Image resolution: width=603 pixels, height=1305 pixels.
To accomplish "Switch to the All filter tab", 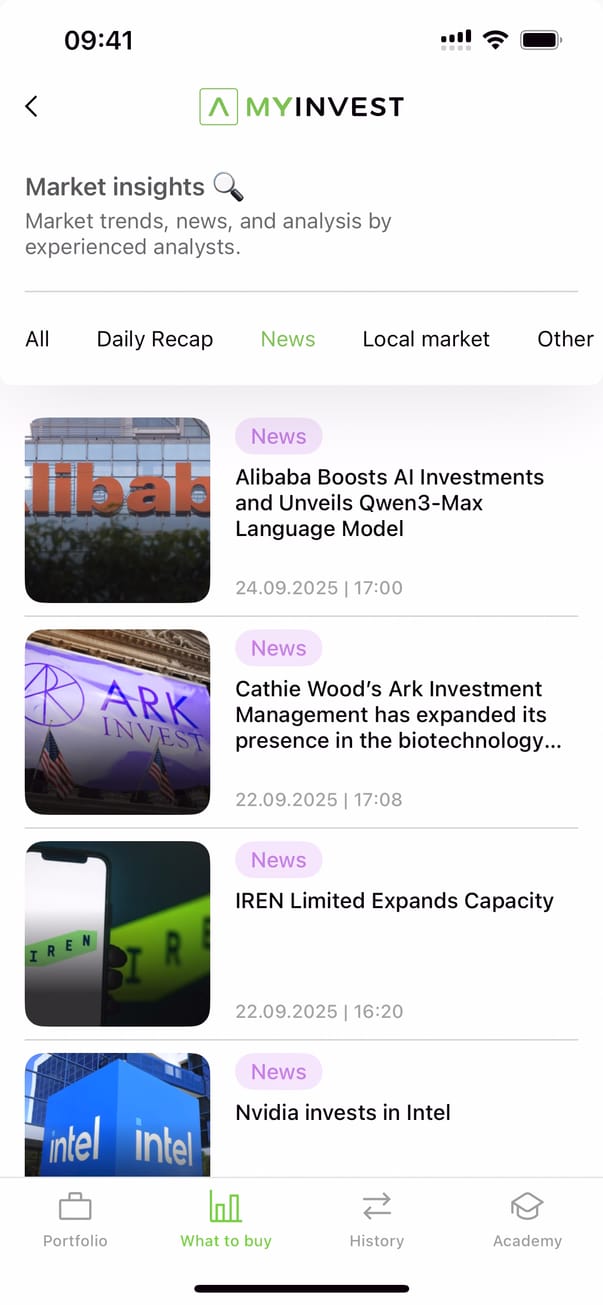I will (x=37, y=339).
